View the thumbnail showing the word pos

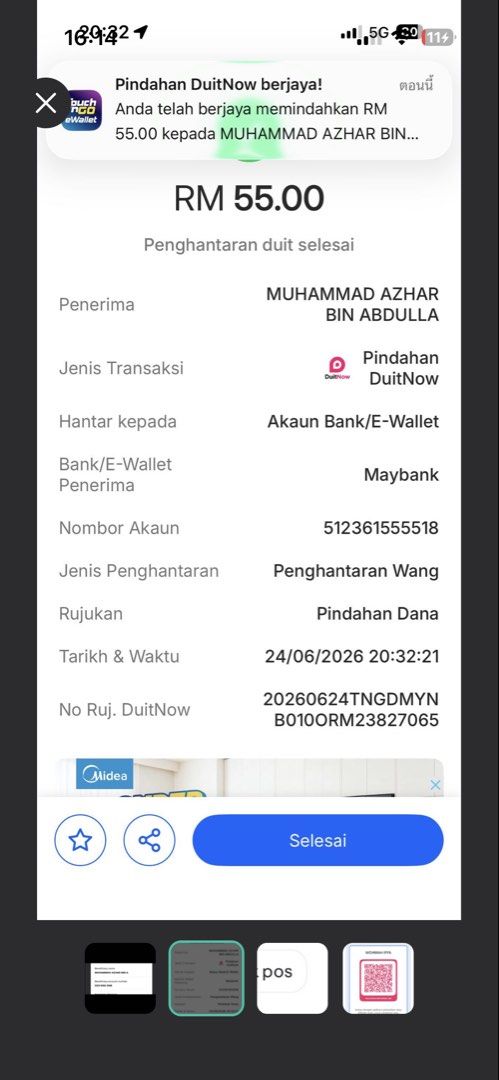click(x=292, y=978)
